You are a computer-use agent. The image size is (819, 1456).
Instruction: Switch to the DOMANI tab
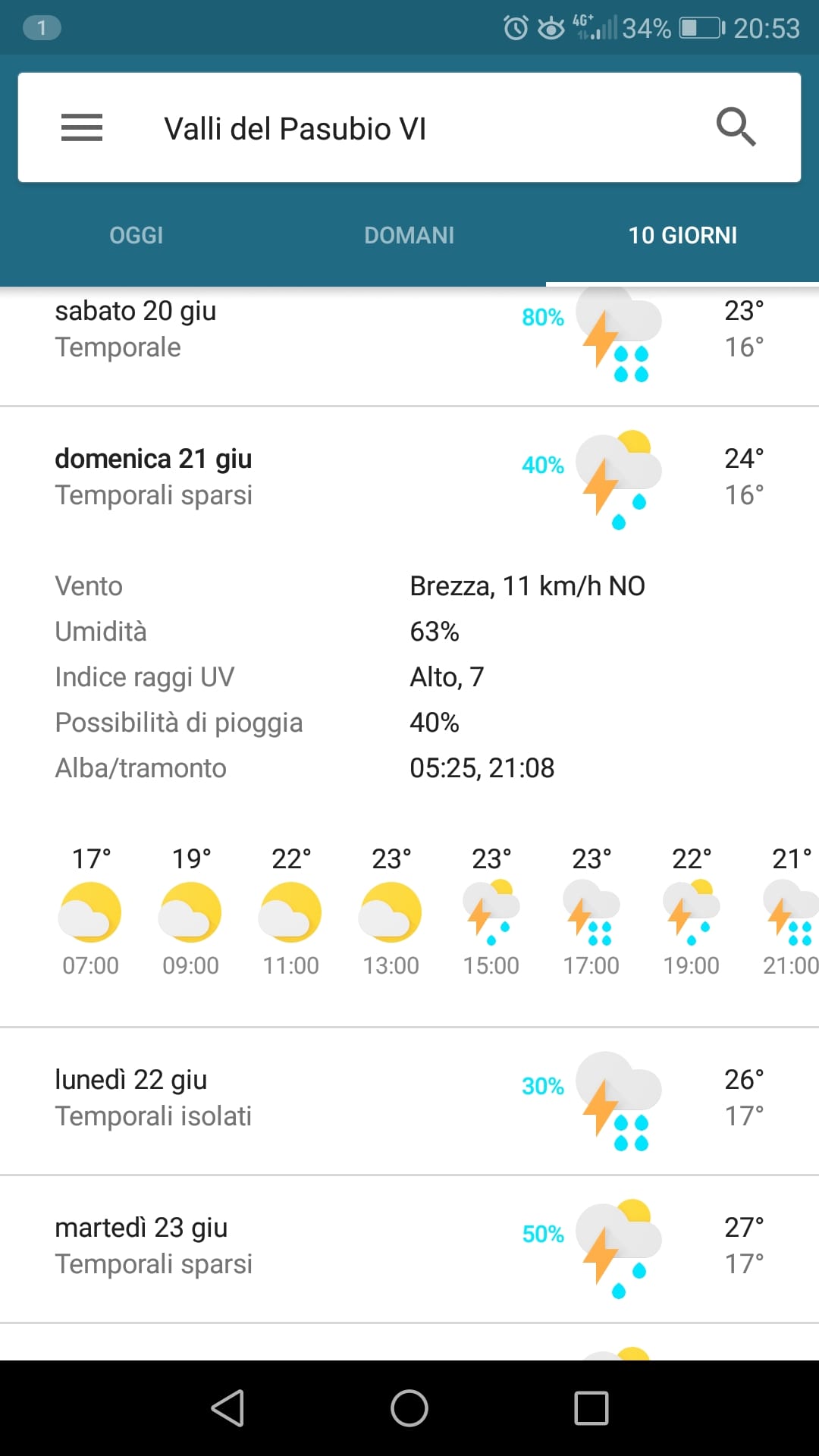point(409,235)
